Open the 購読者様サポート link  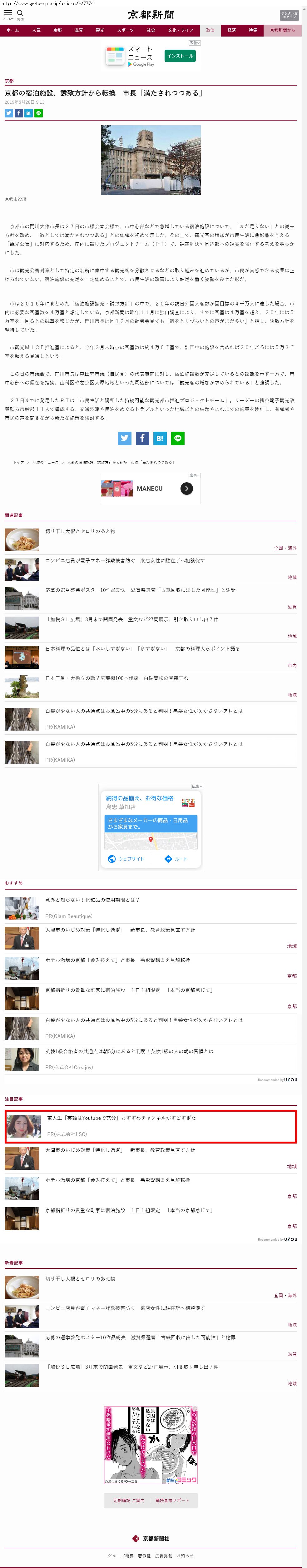click(x=172, y=1501)
